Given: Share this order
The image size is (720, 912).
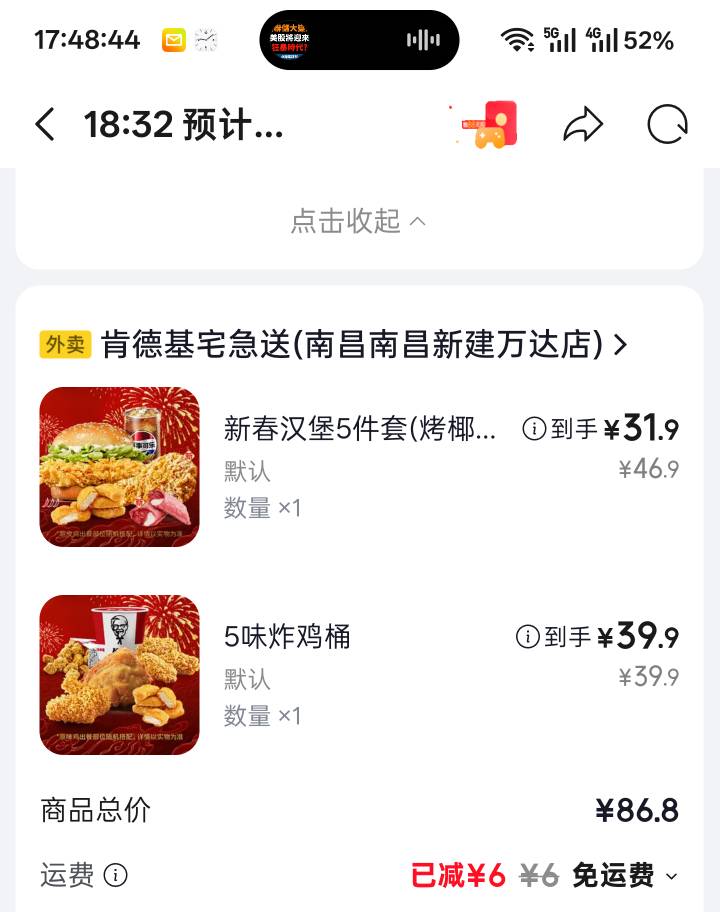Looking at the screenshot, I should pos(583,126).
